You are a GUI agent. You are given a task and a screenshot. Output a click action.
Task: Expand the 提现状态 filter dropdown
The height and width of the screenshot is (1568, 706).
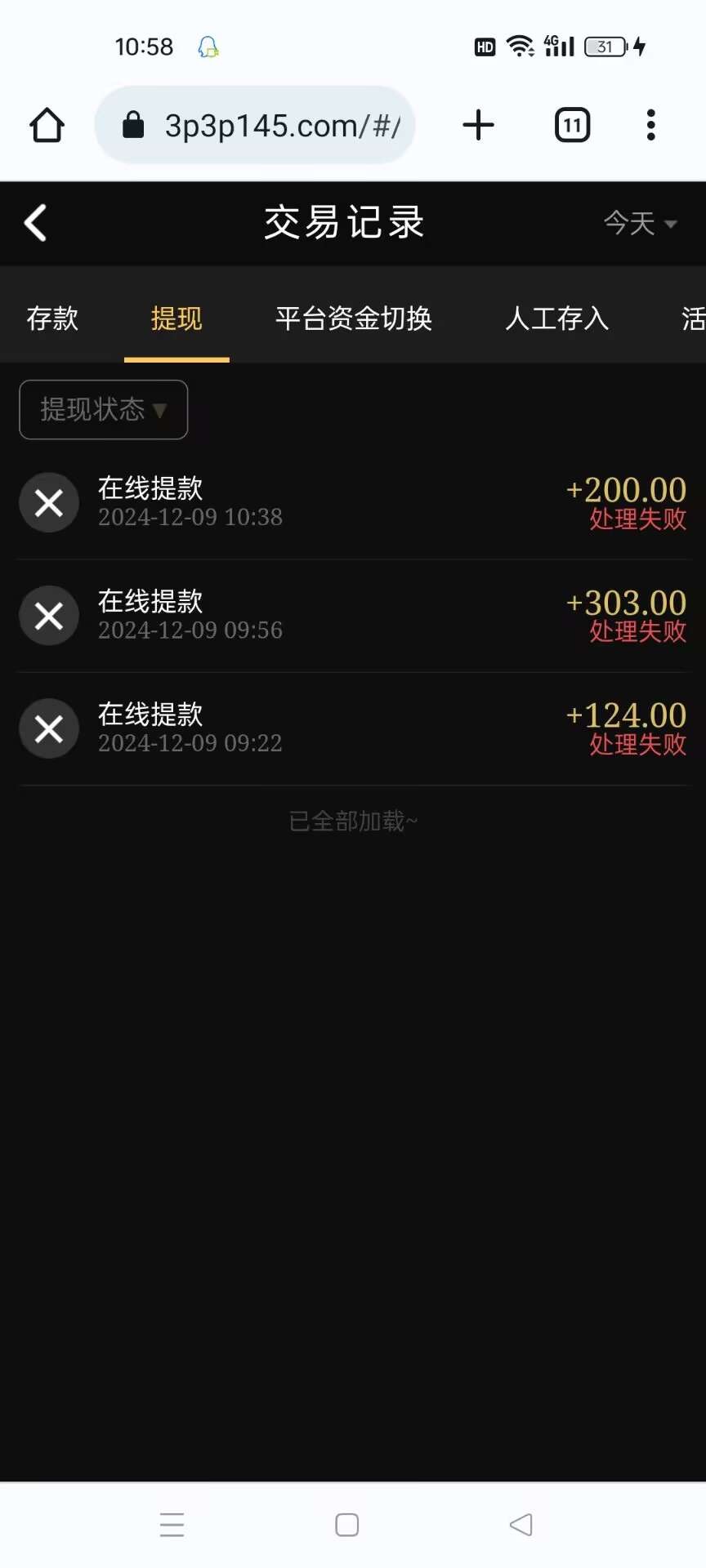coord(104,410)
